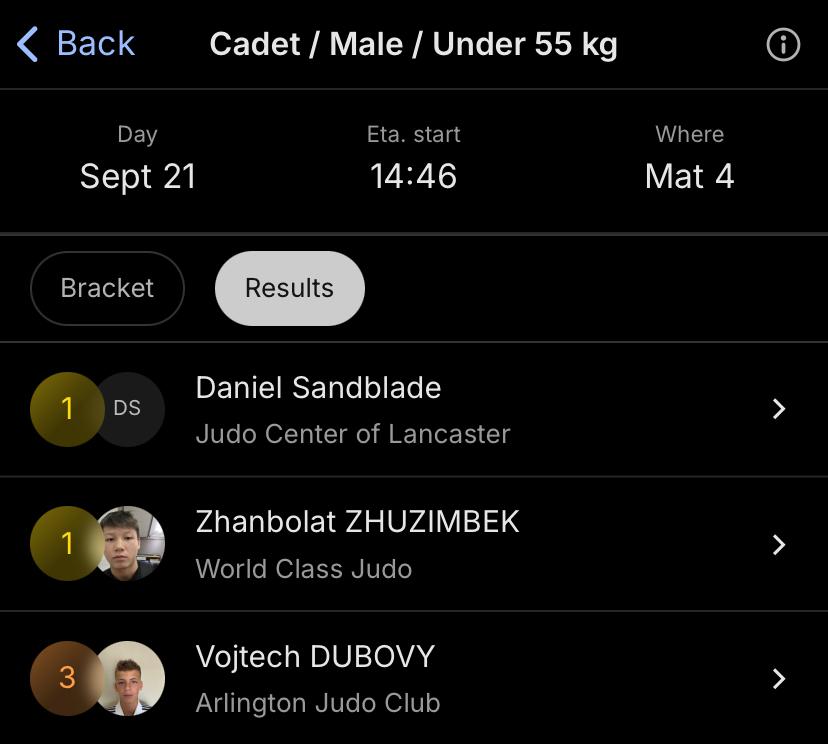This screenshot has width=828, height=744.
Task: View Zhanbolat ZHUZIMBEK's result details
Action: pyautogui.click(x=414, y=544)
